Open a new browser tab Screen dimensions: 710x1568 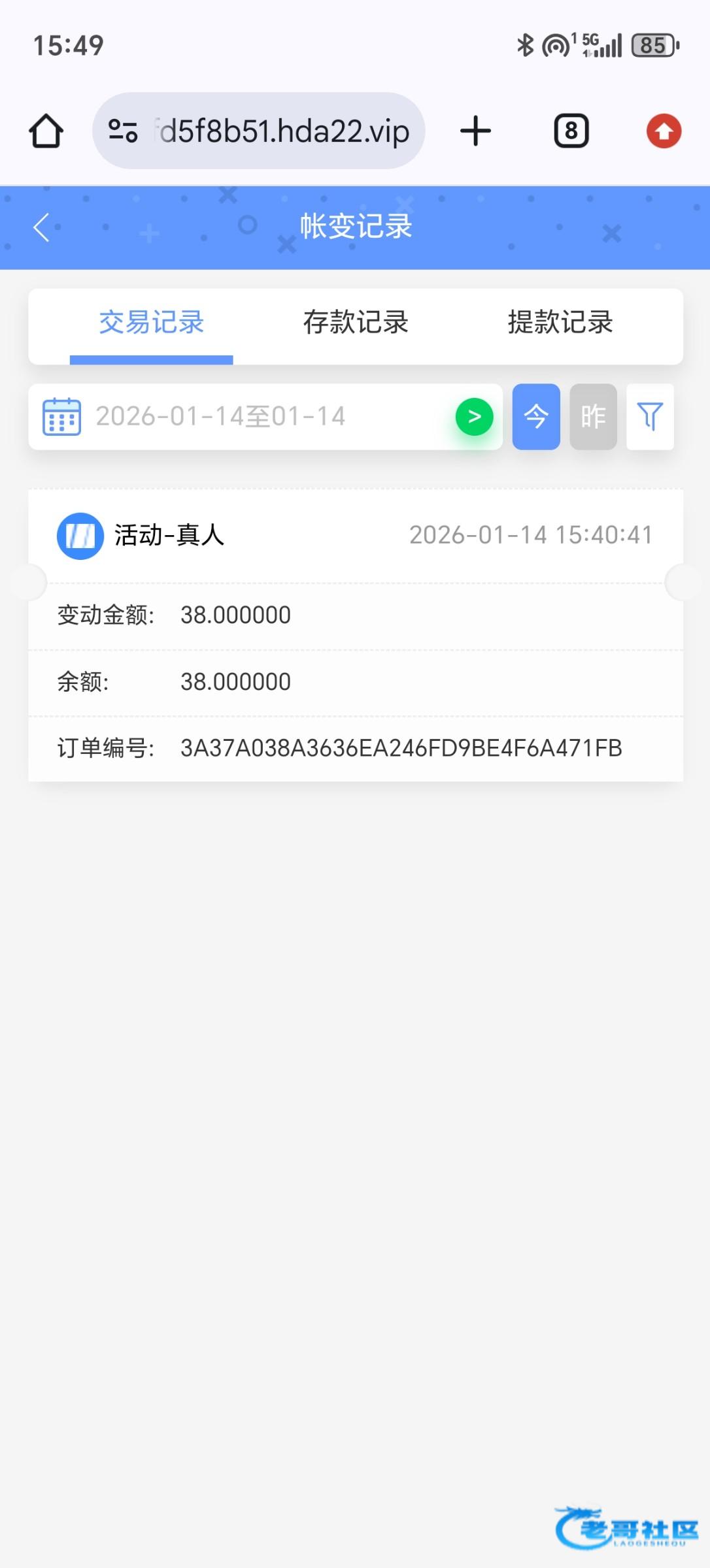475,131
